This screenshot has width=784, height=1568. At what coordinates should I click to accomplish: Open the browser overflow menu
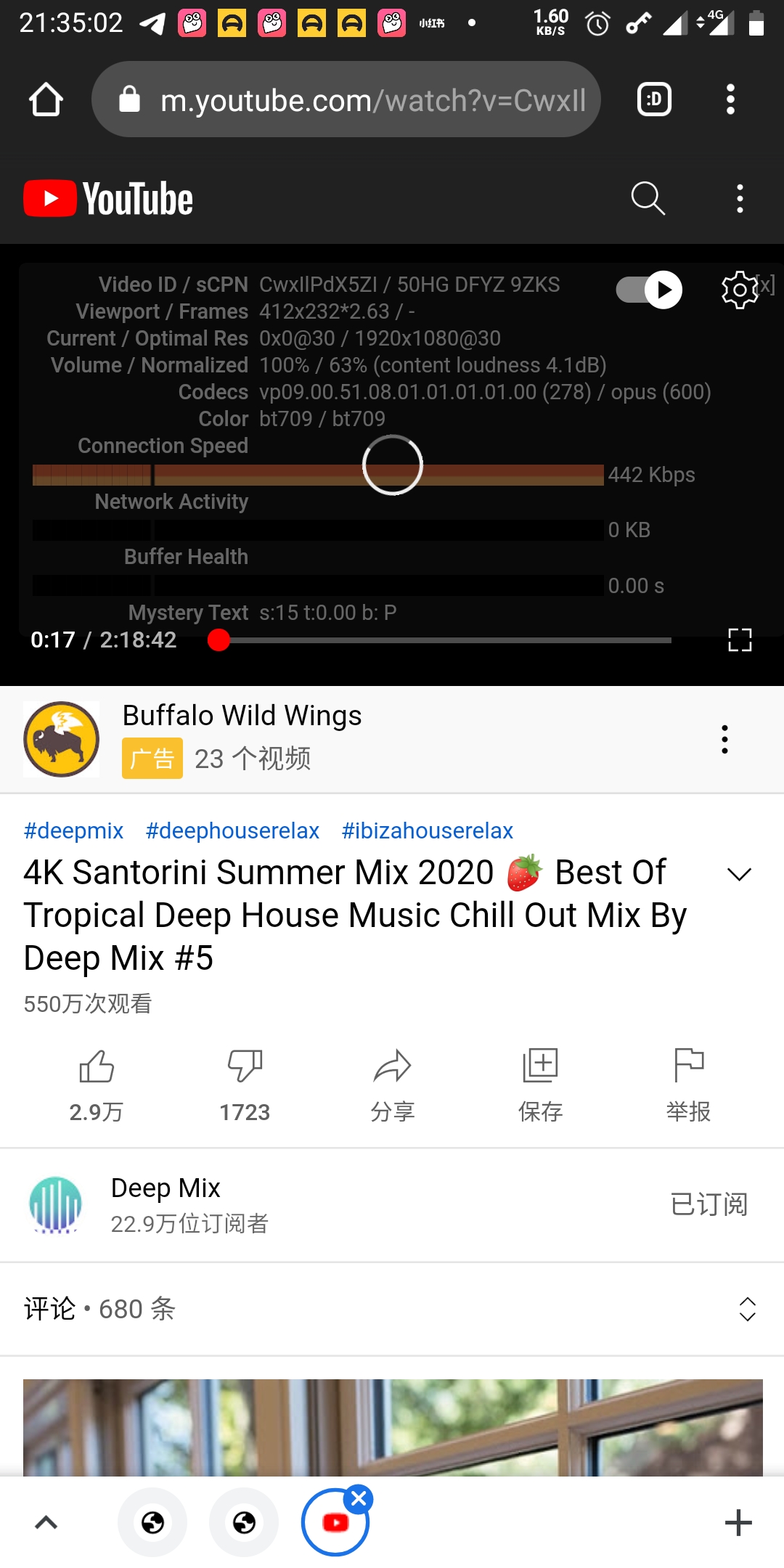coord(730,99)
